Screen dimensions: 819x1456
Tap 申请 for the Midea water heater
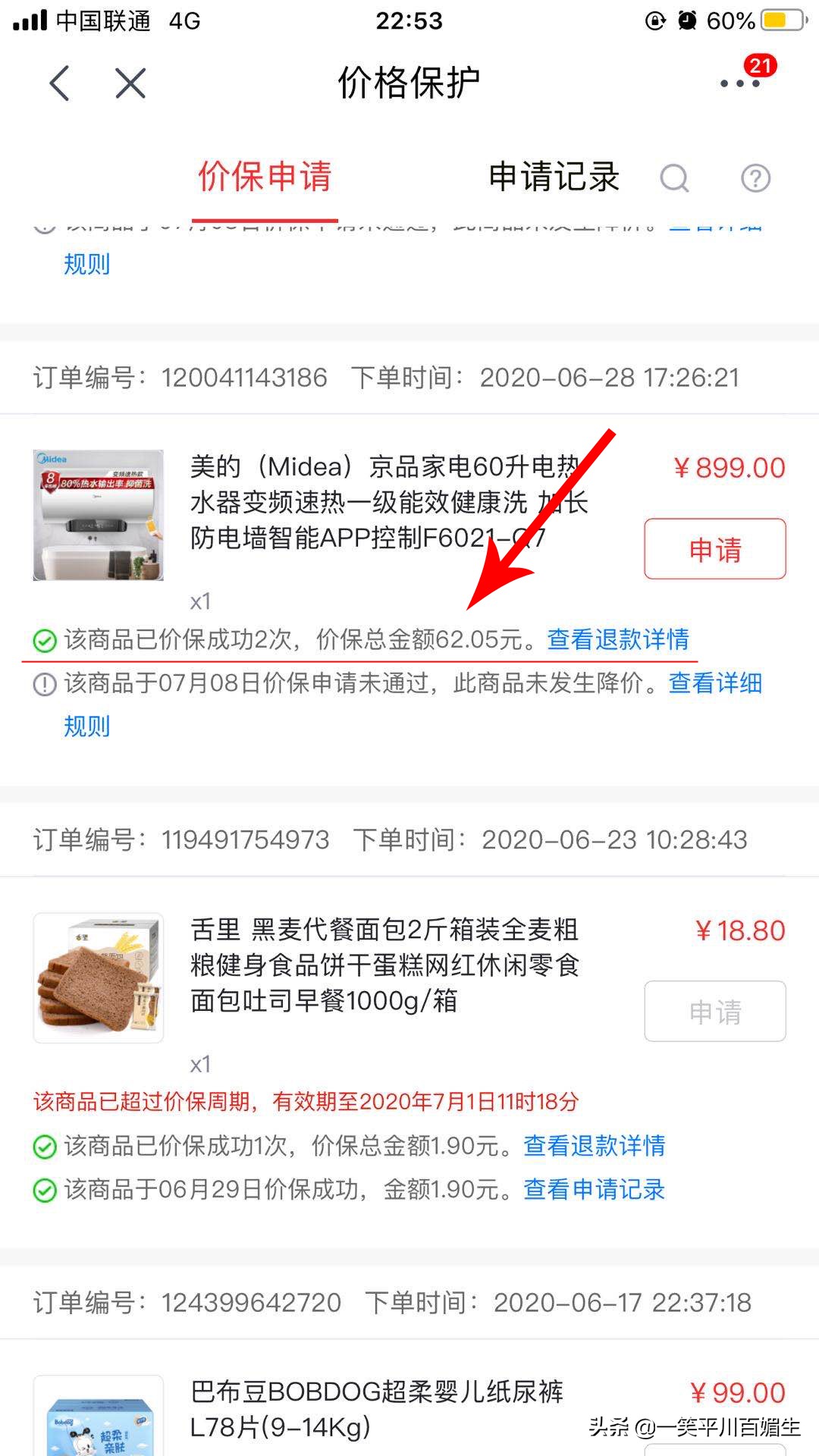(x=714, y=549)
